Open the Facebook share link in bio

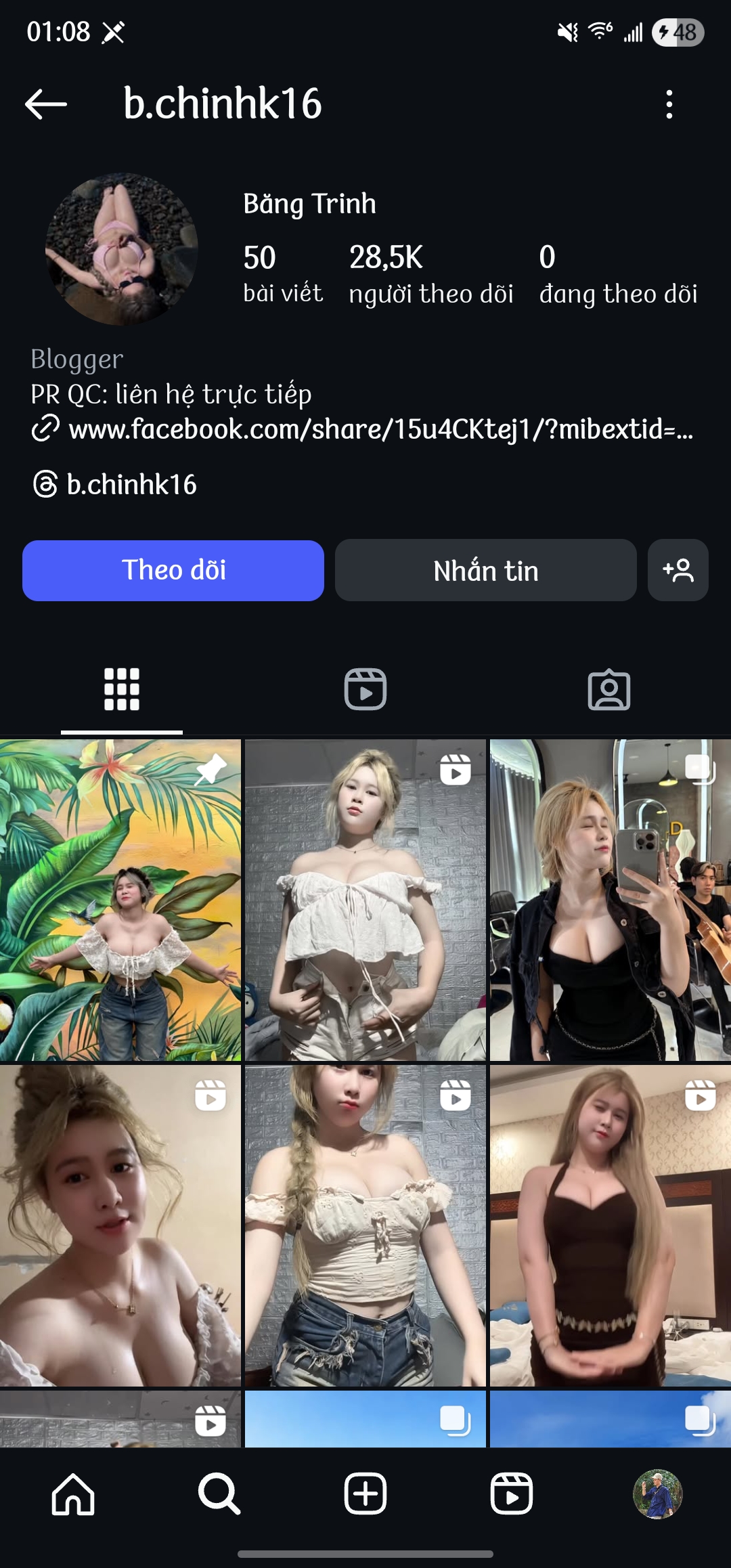(x=379, y=429)
